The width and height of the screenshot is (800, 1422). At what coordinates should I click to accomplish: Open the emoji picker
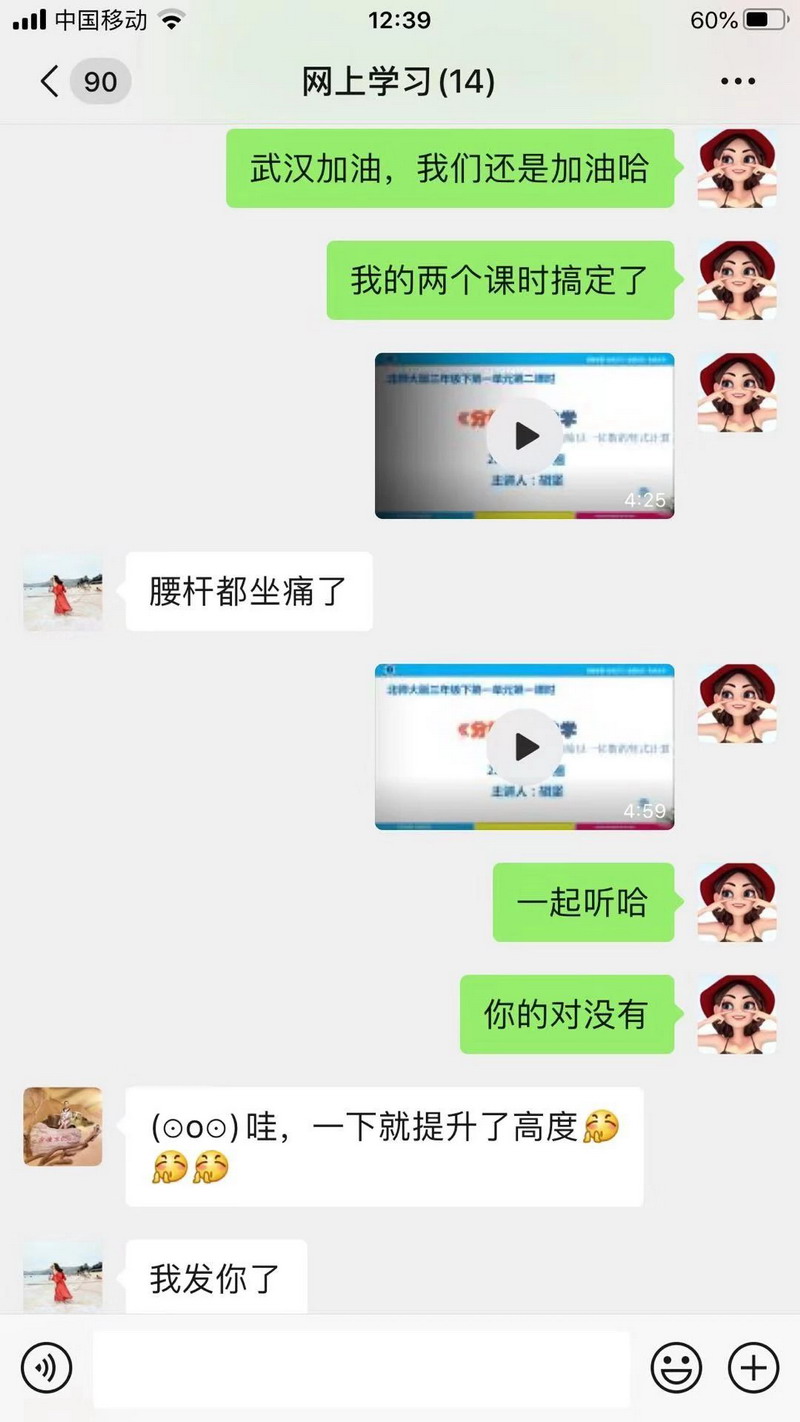(x=676, y=1367)
